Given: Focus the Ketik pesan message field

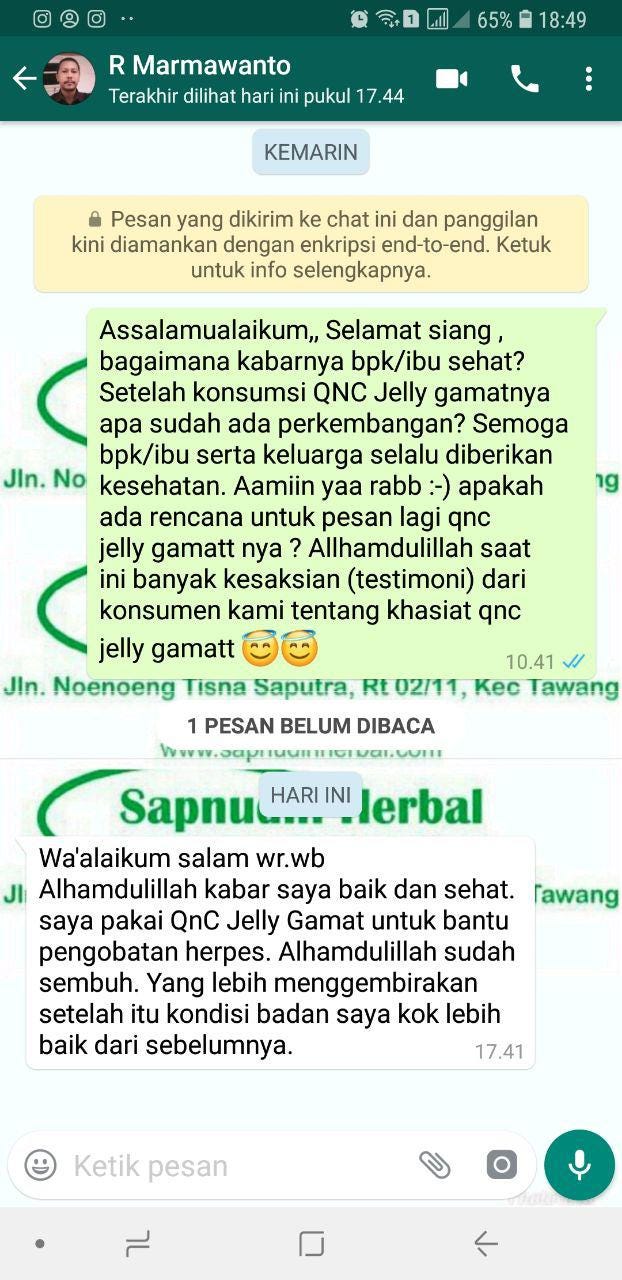Looking at the screenshot, I should point(230,1165).
